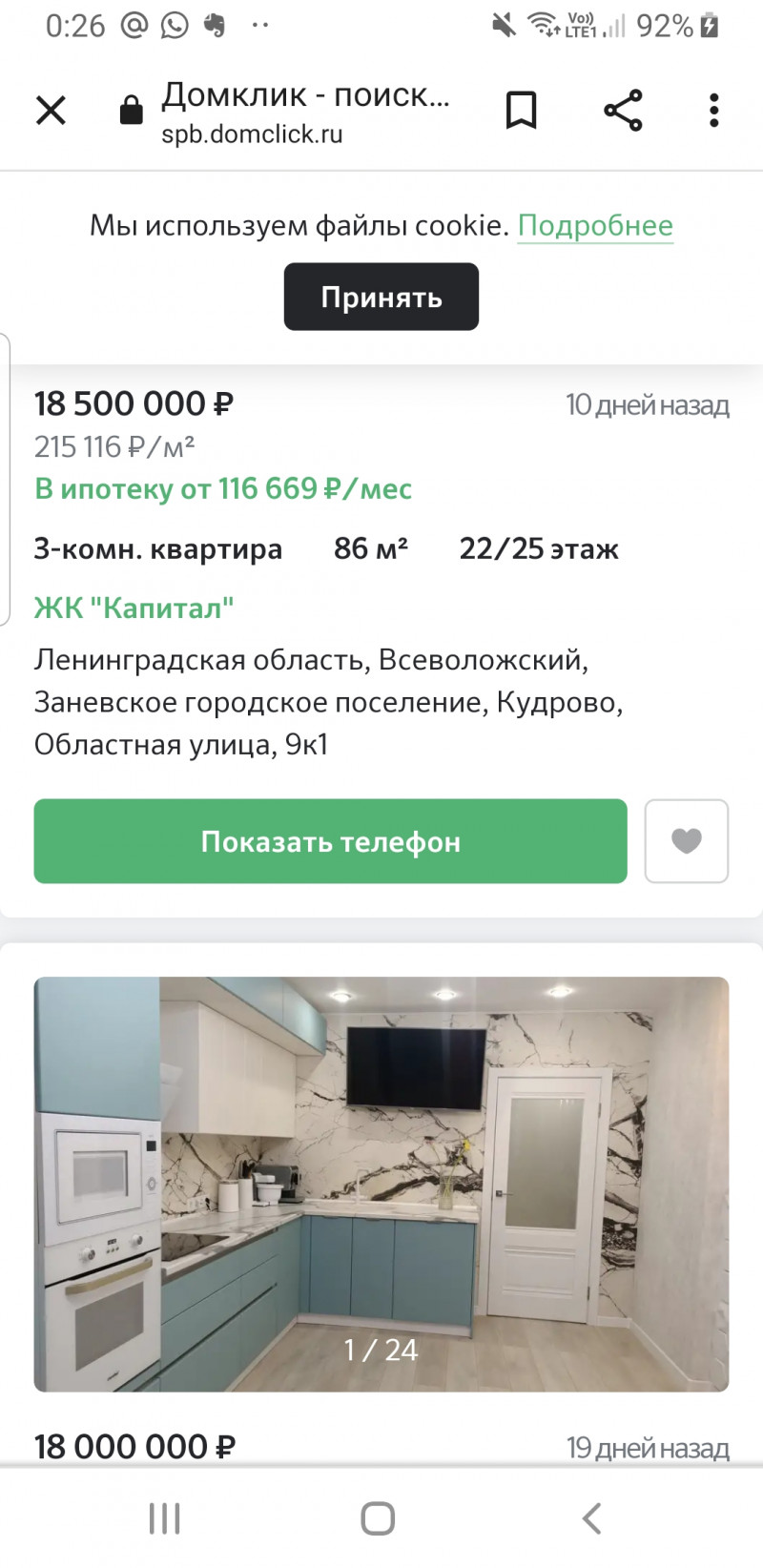Open the browser overflow menu
This screenshot has width=763, height=1568.
(x=713, y=111)
